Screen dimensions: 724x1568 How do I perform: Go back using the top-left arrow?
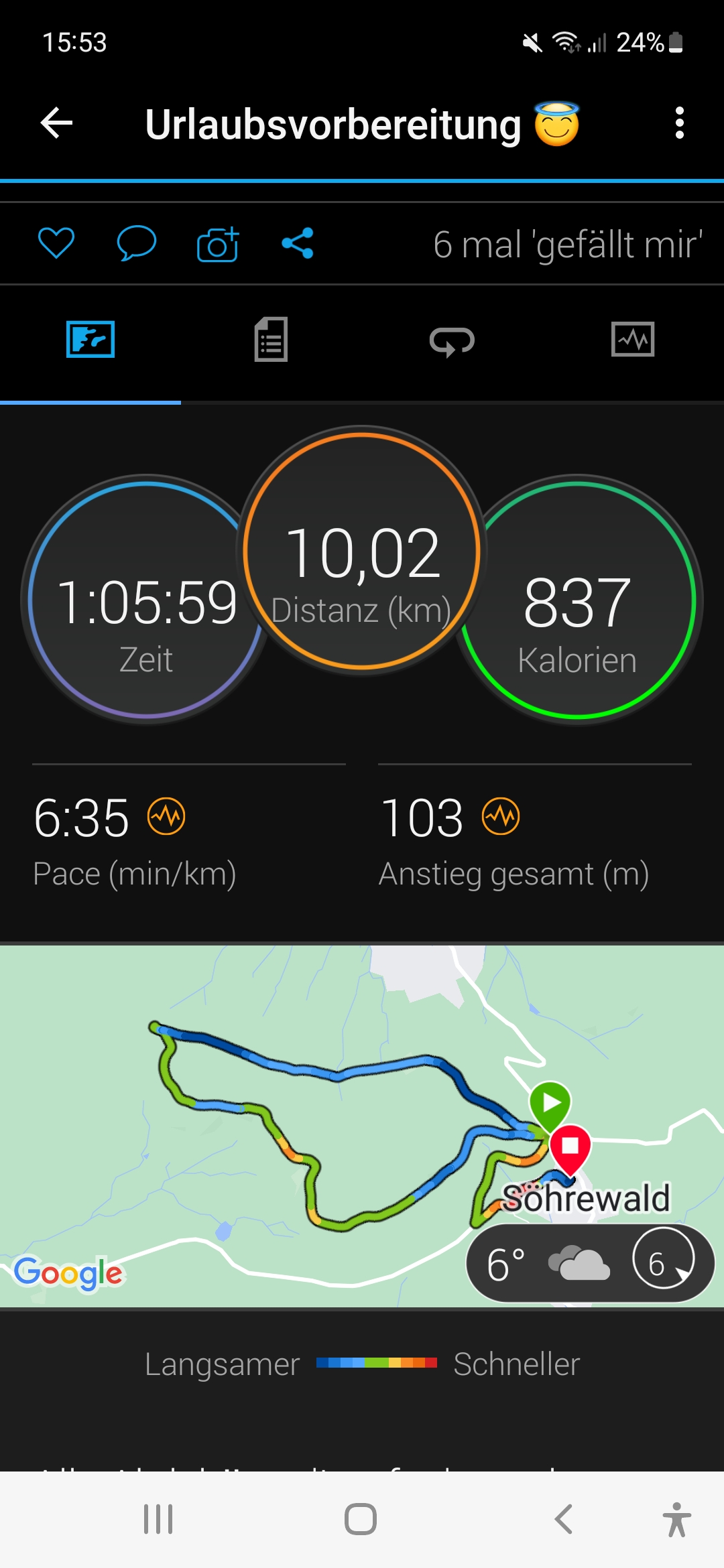[57, 123]
